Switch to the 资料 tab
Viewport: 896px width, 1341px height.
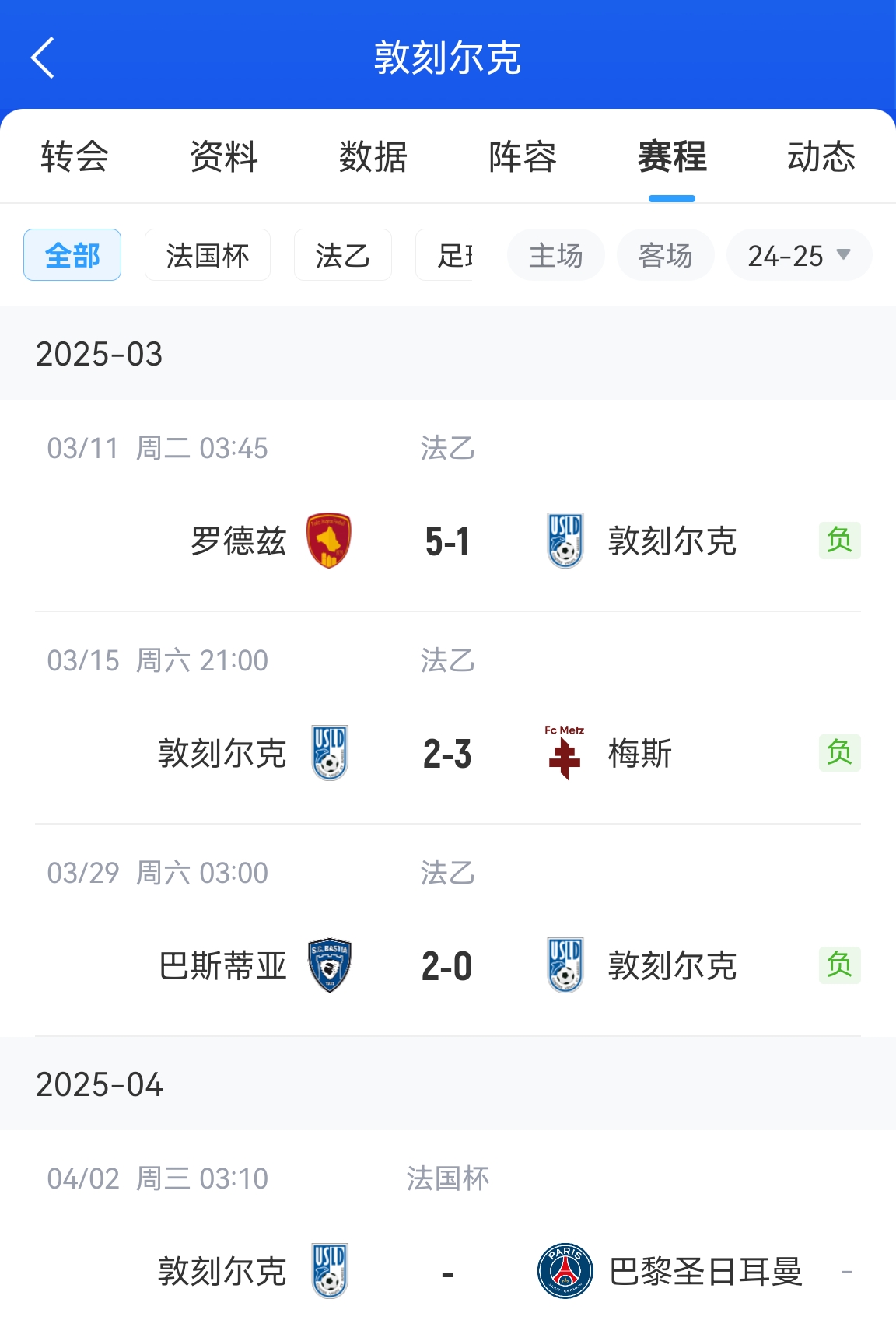(x=224, y=157)
